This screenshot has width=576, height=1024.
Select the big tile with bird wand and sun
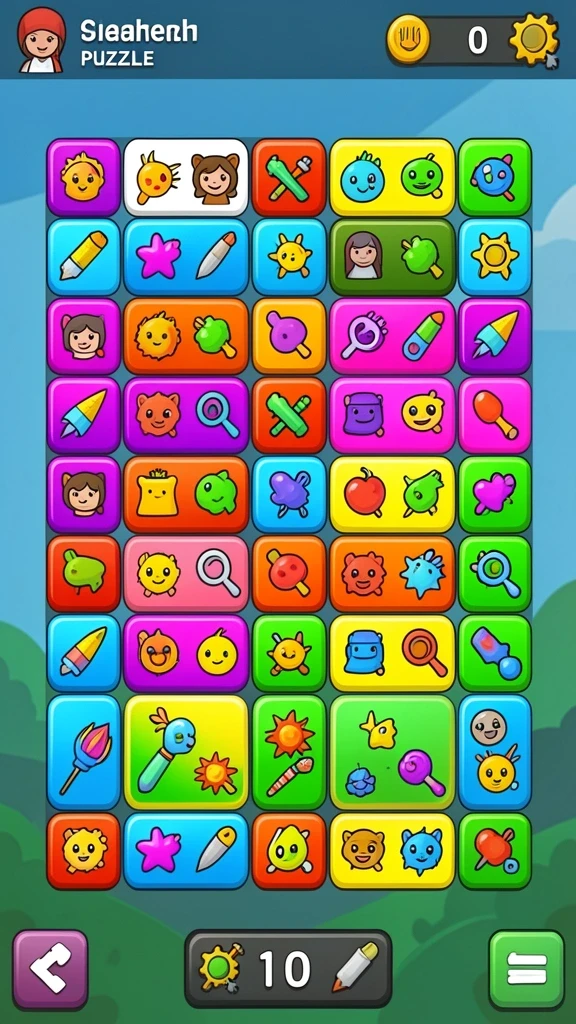(186, 752)
